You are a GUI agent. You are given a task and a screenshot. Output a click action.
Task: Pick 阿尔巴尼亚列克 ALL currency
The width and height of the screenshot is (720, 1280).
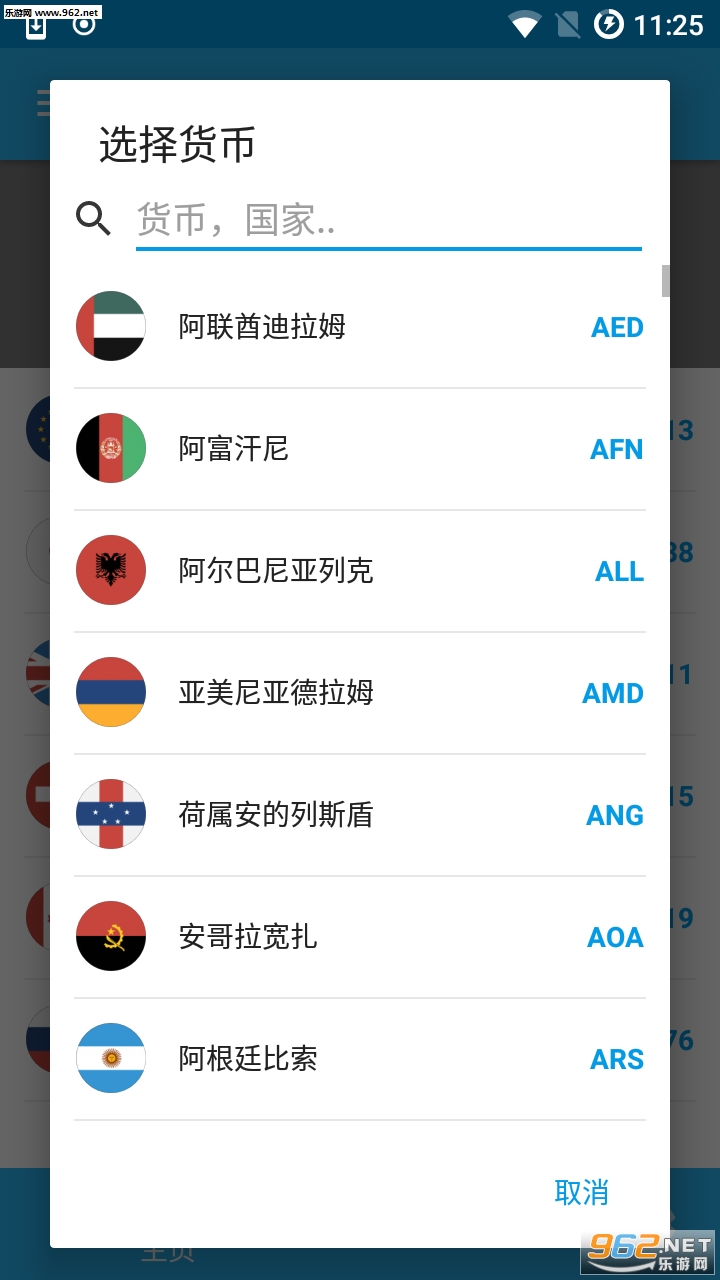(x=360, y=571)
